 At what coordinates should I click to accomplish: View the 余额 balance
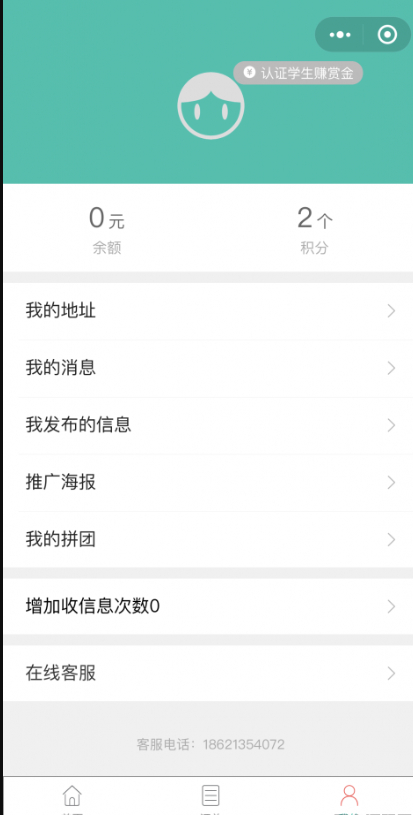coord(107,230)
